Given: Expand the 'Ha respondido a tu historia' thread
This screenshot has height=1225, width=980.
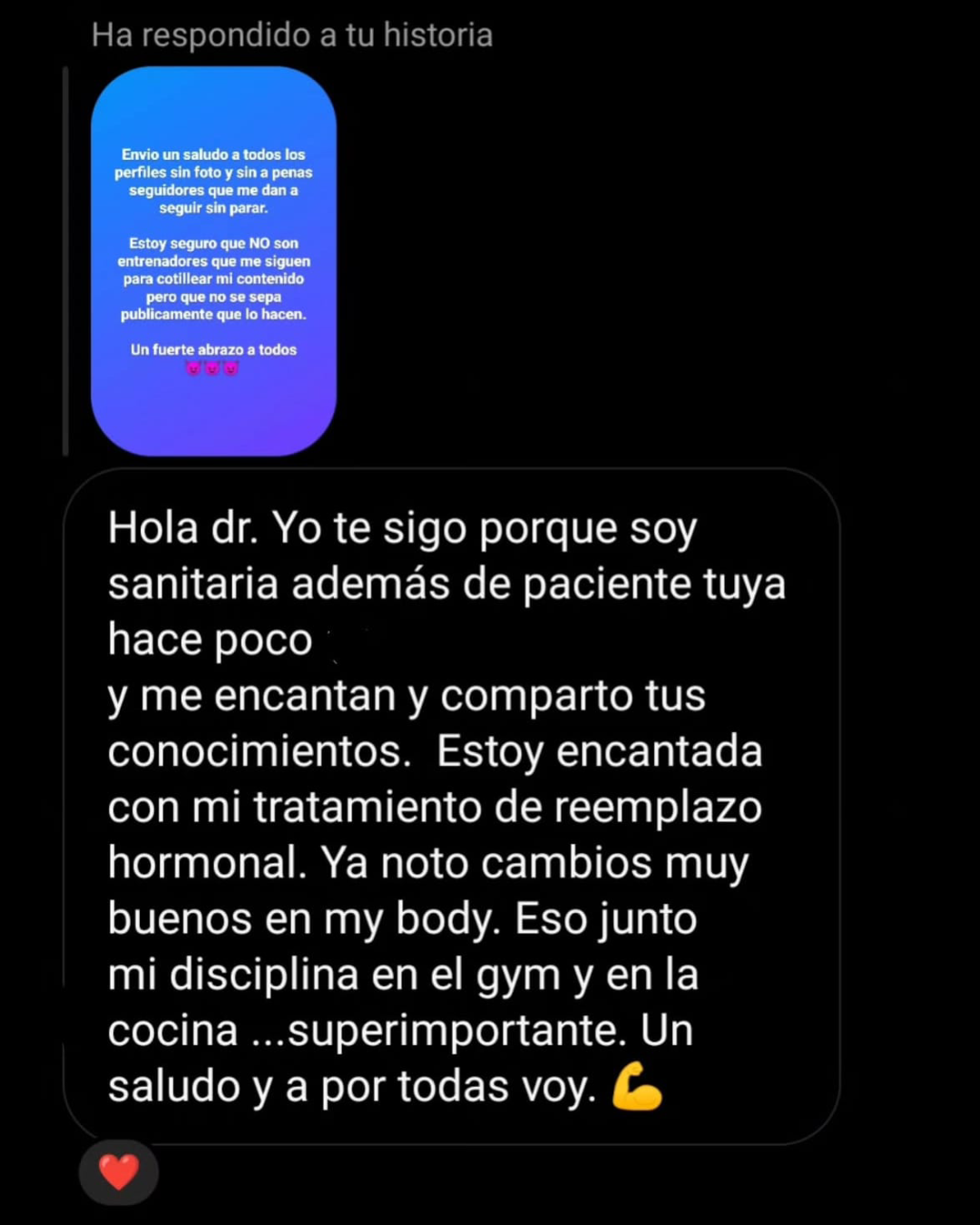Looking at the screenshot, I should click(292, 34).
